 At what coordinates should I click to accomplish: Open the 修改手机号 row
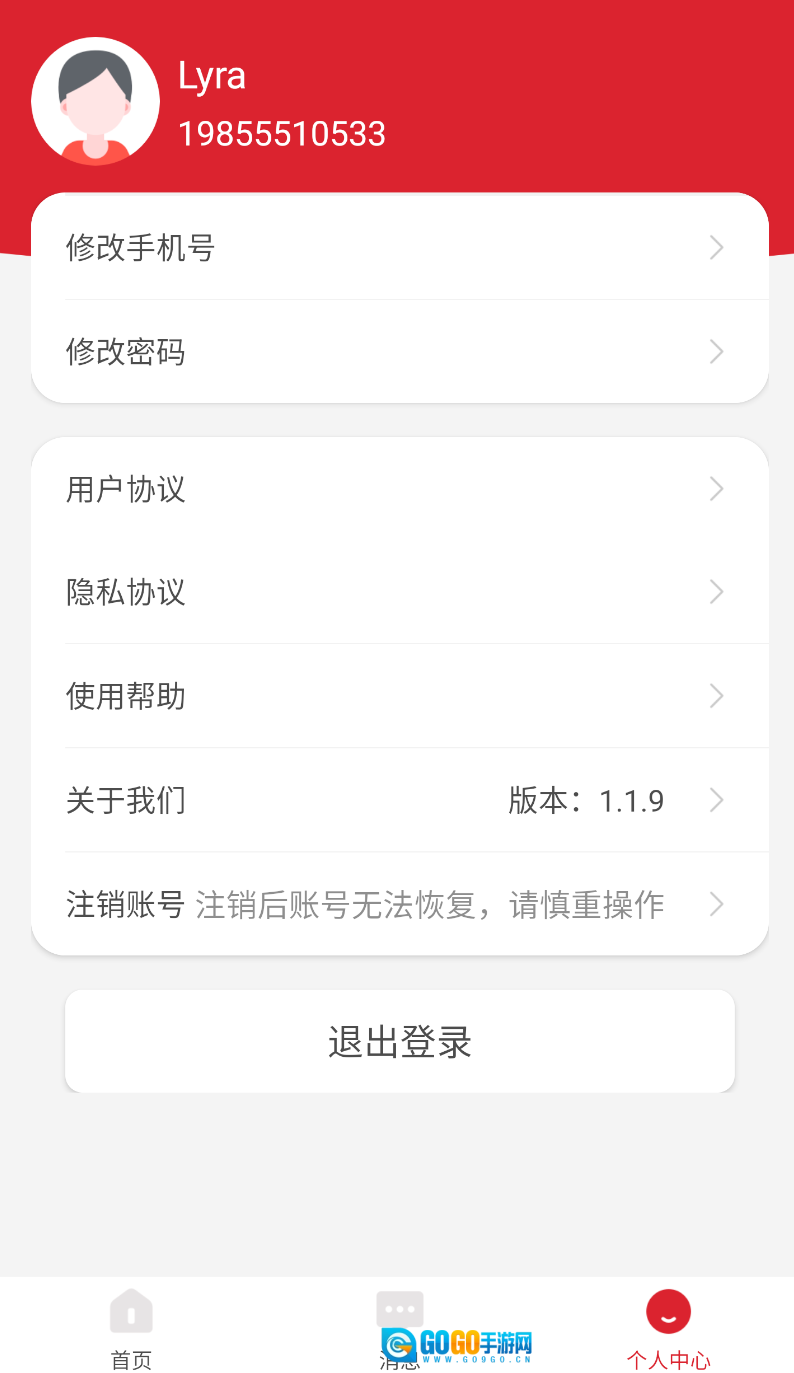coord(400,247)
